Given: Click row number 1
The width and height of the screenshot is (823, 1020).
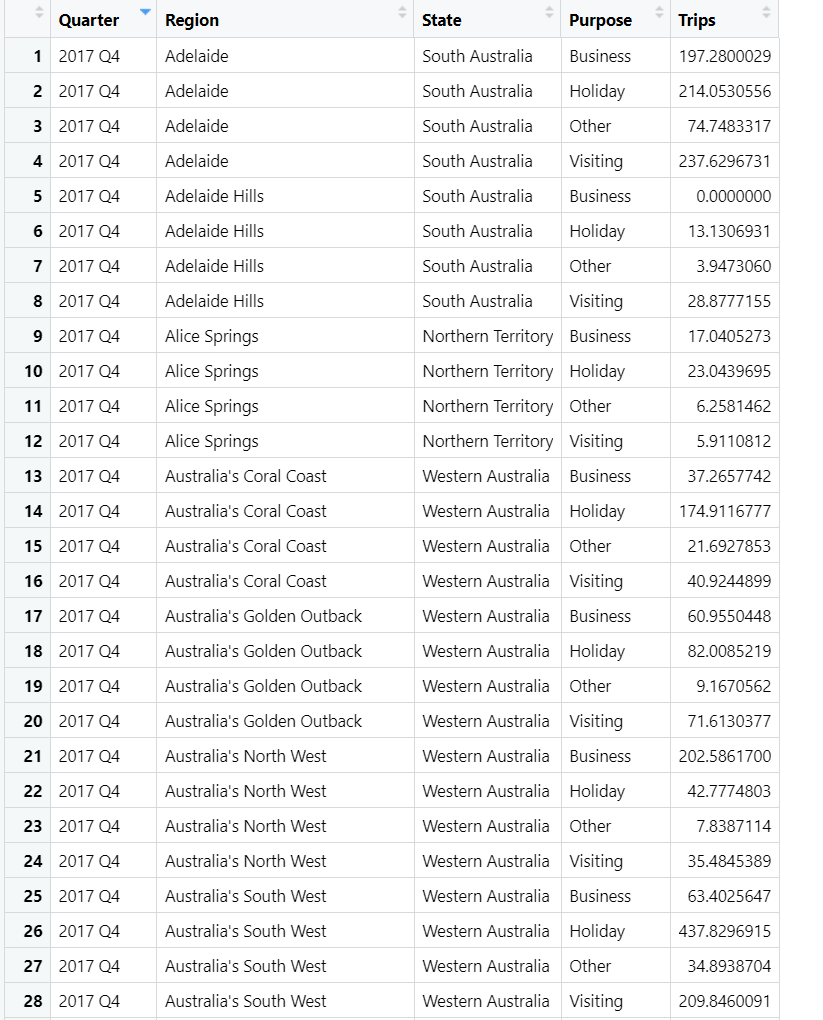Looking at the screenshot, I should point(38,56).
